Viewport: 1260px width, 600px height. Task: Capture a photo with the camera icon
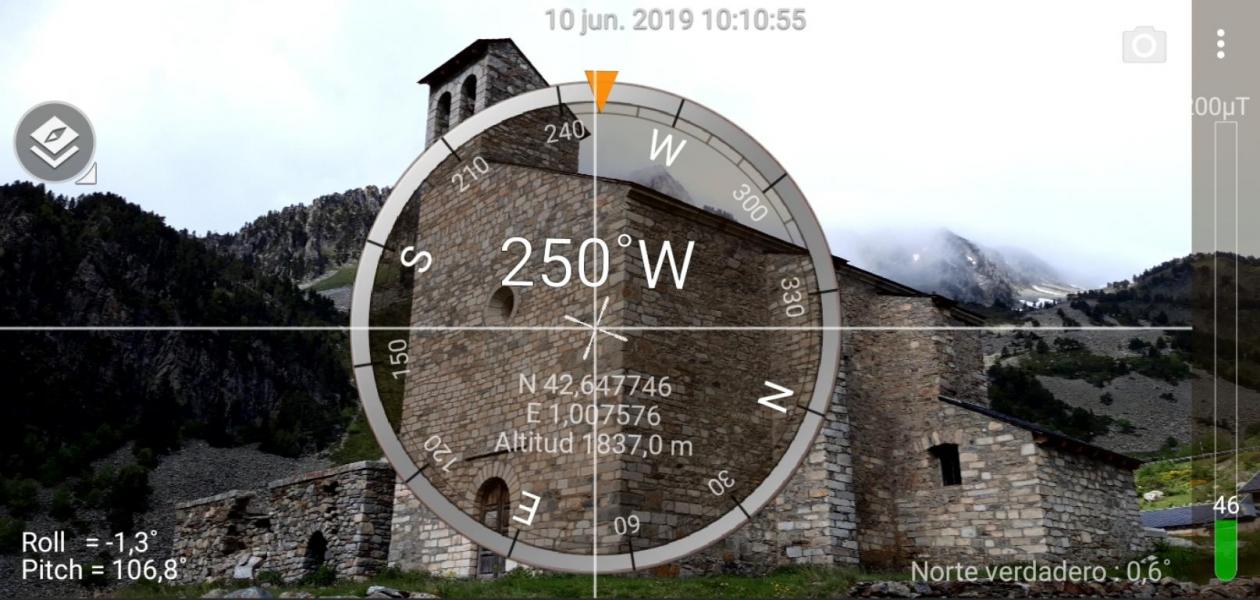point(1144,45)
